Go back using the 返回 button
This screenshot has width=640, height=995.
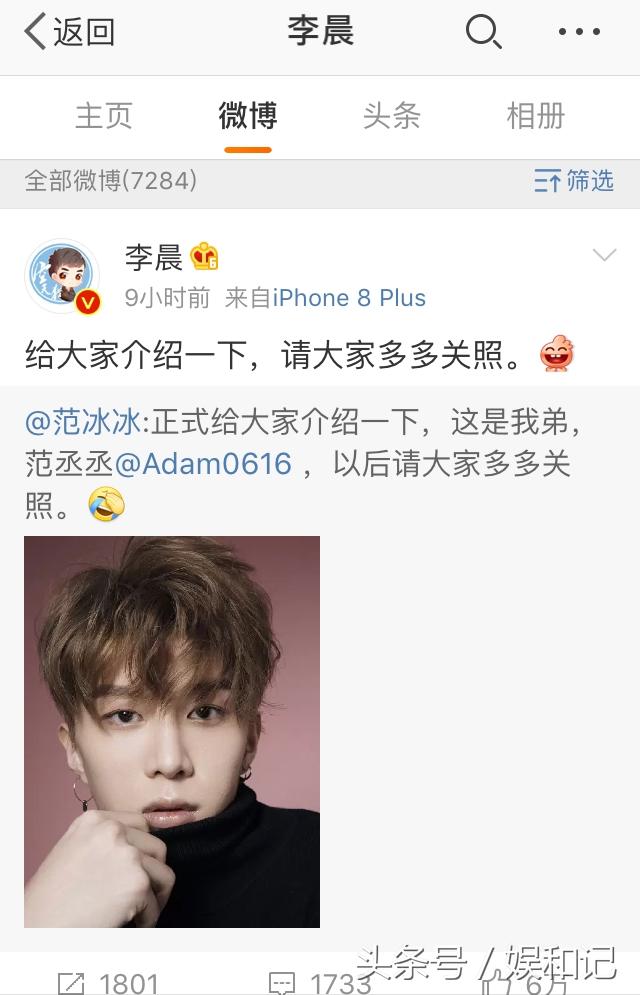(x=70, y=32)
